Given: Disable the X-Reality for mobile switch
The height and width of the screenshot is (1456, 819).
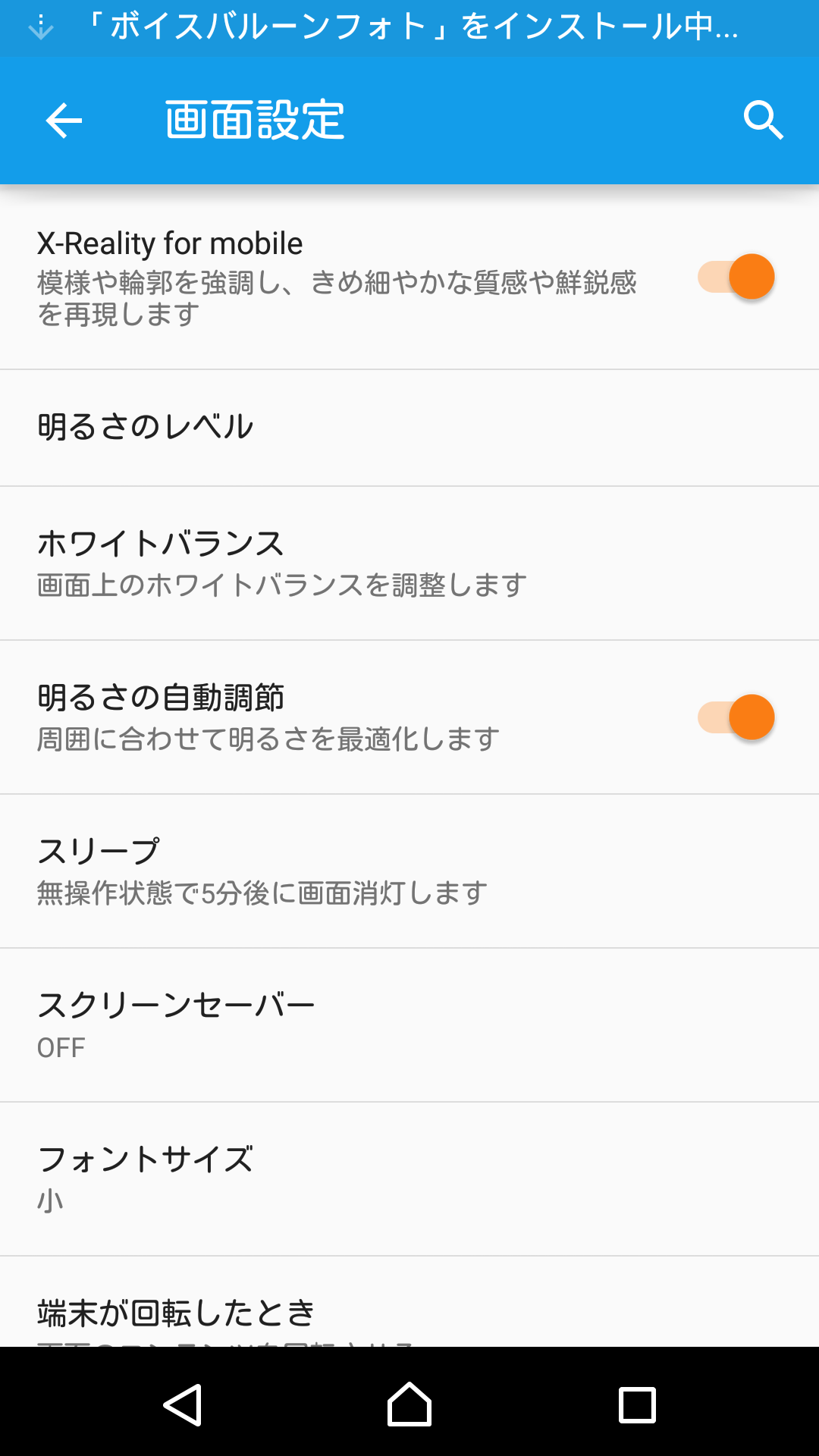Looking at the screenshot, I should (736, 277).
